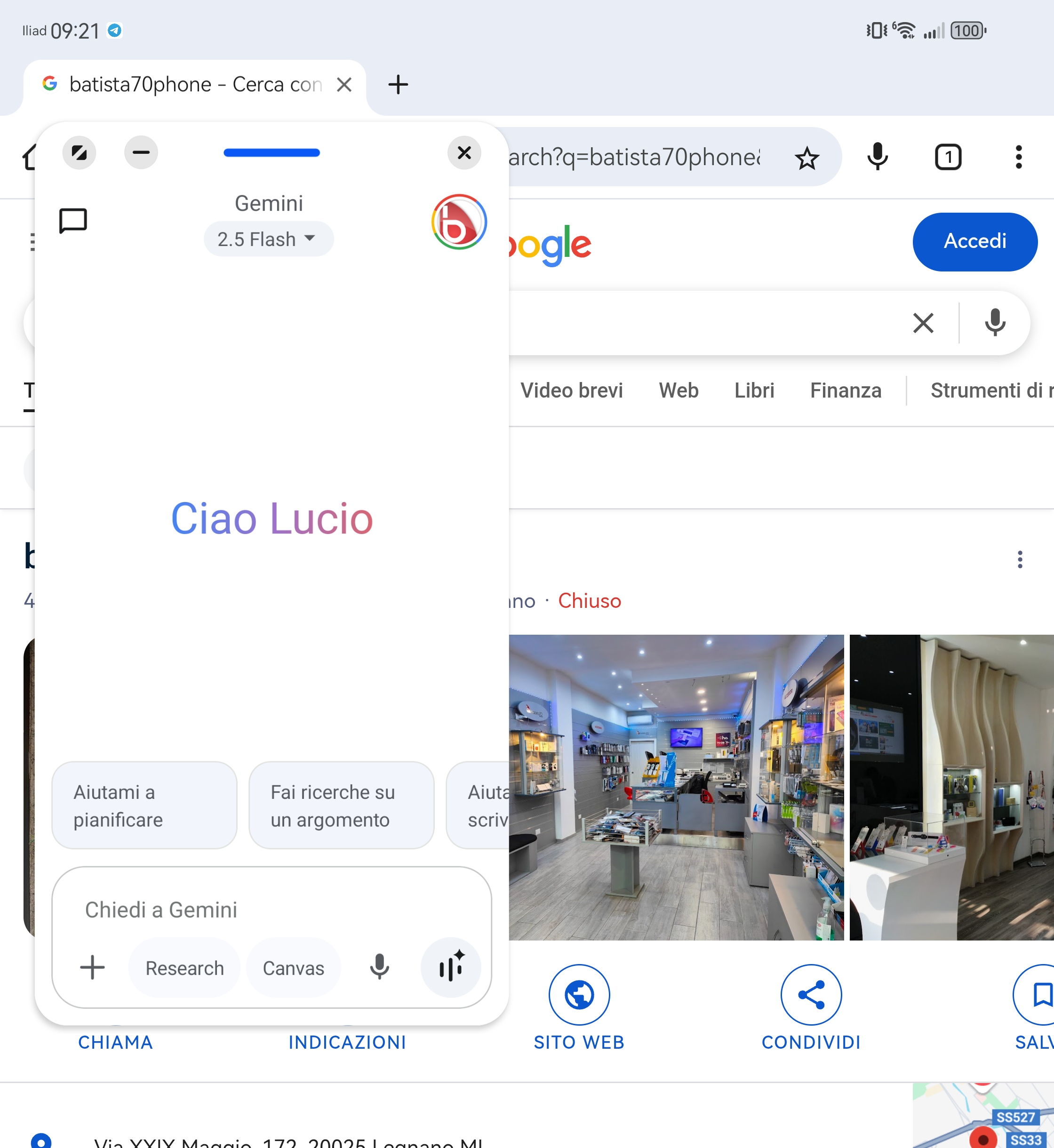Screen dimensions: 1054x1148
Task: Select 'Fai ricerche su un argomento' chip
Action: coord(341,805)
